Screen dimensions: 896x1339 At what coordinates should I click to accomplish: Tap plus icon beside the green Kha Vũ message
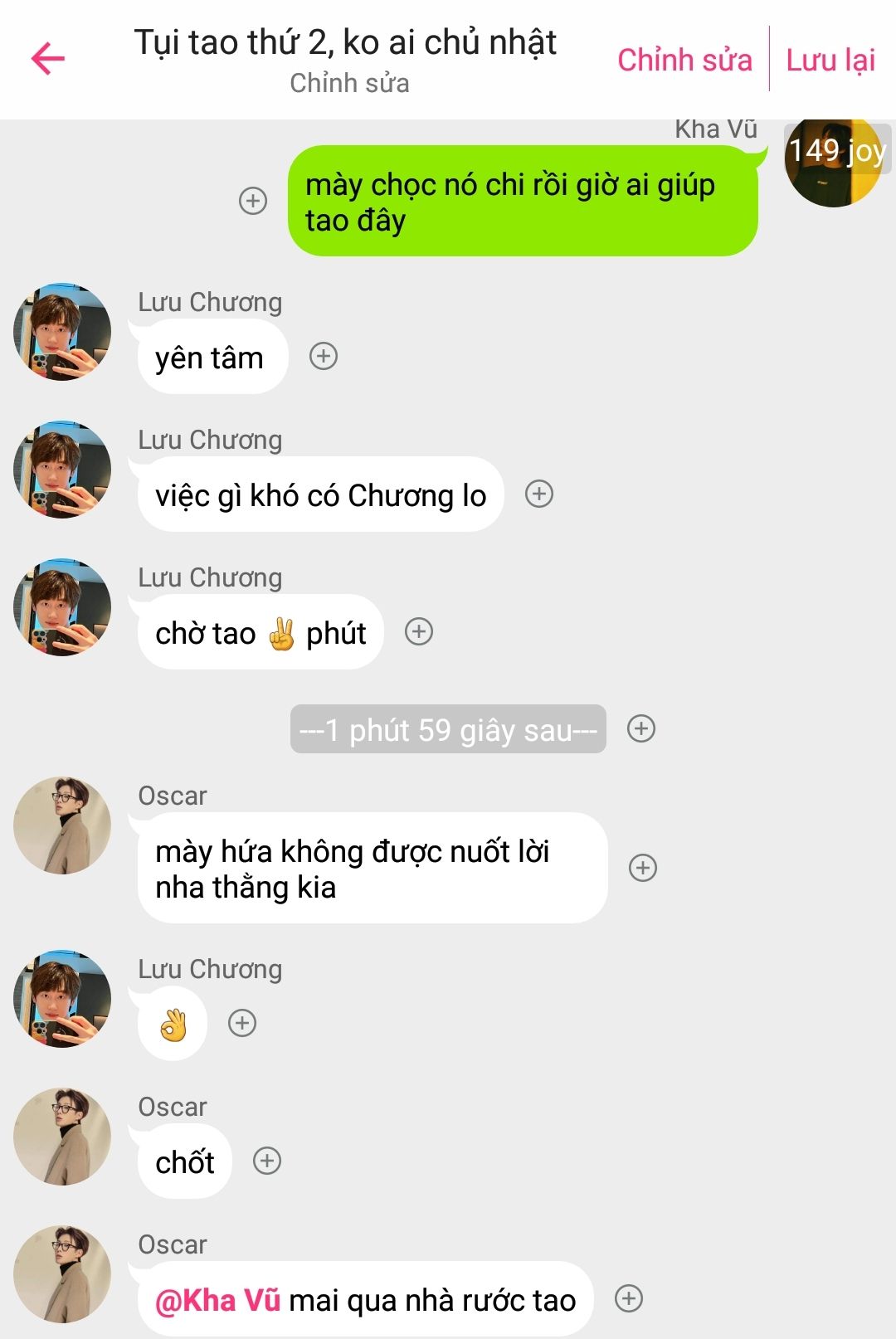[253, 201]
